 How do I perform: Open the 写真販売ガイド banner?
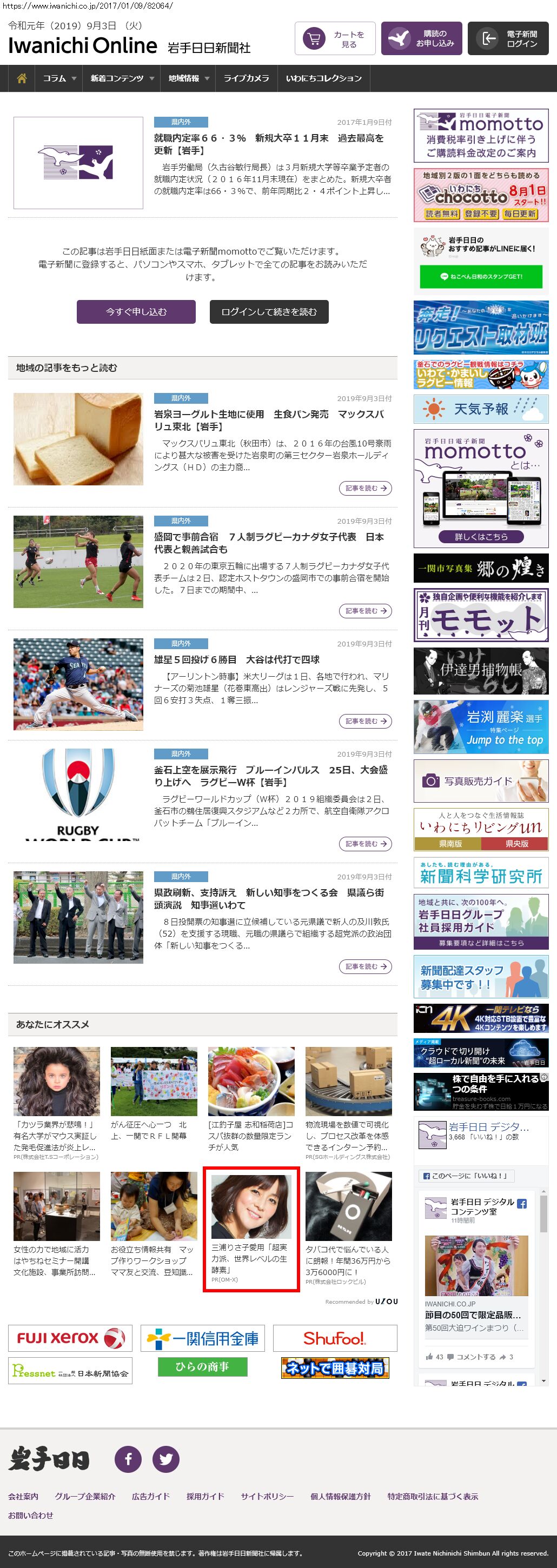coord(481,780)
